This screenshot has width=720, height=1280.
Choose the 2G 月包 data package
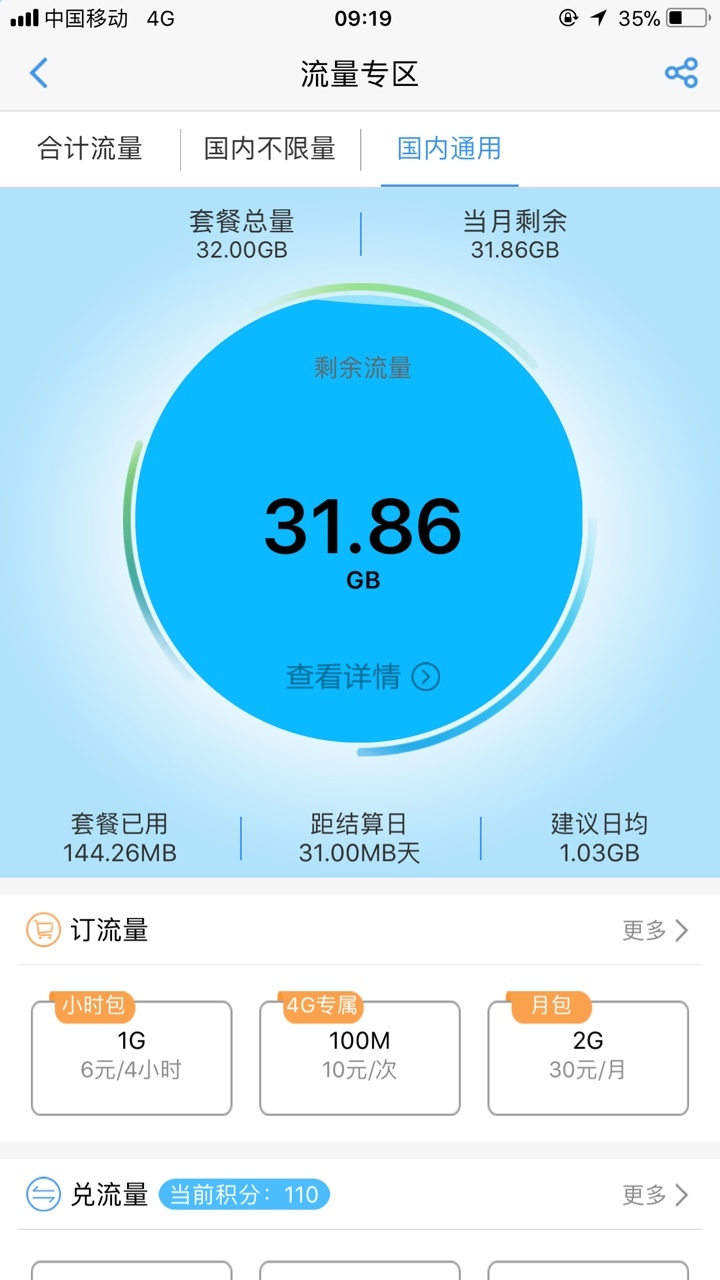click(x=588, y=1057)
